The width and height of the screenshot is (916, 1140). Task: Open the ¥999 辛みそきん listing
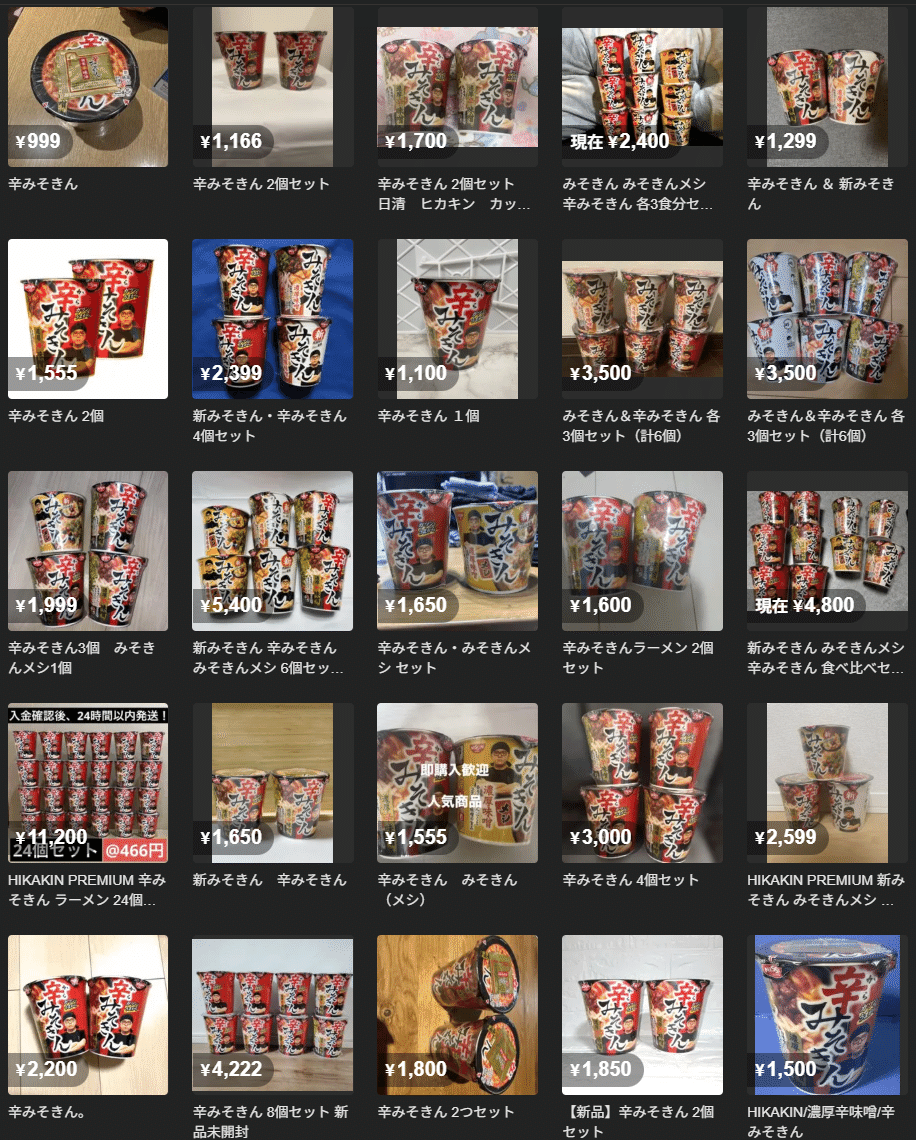(x=87, y=86)
